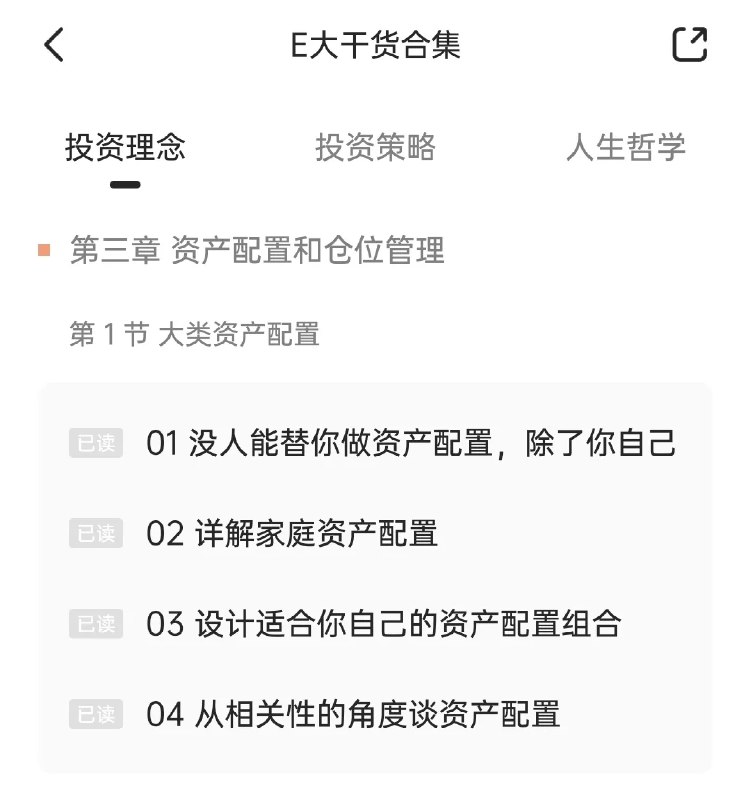Select the 投资理念 tab
The image size is (751, 800).
[x=125, y=148]
